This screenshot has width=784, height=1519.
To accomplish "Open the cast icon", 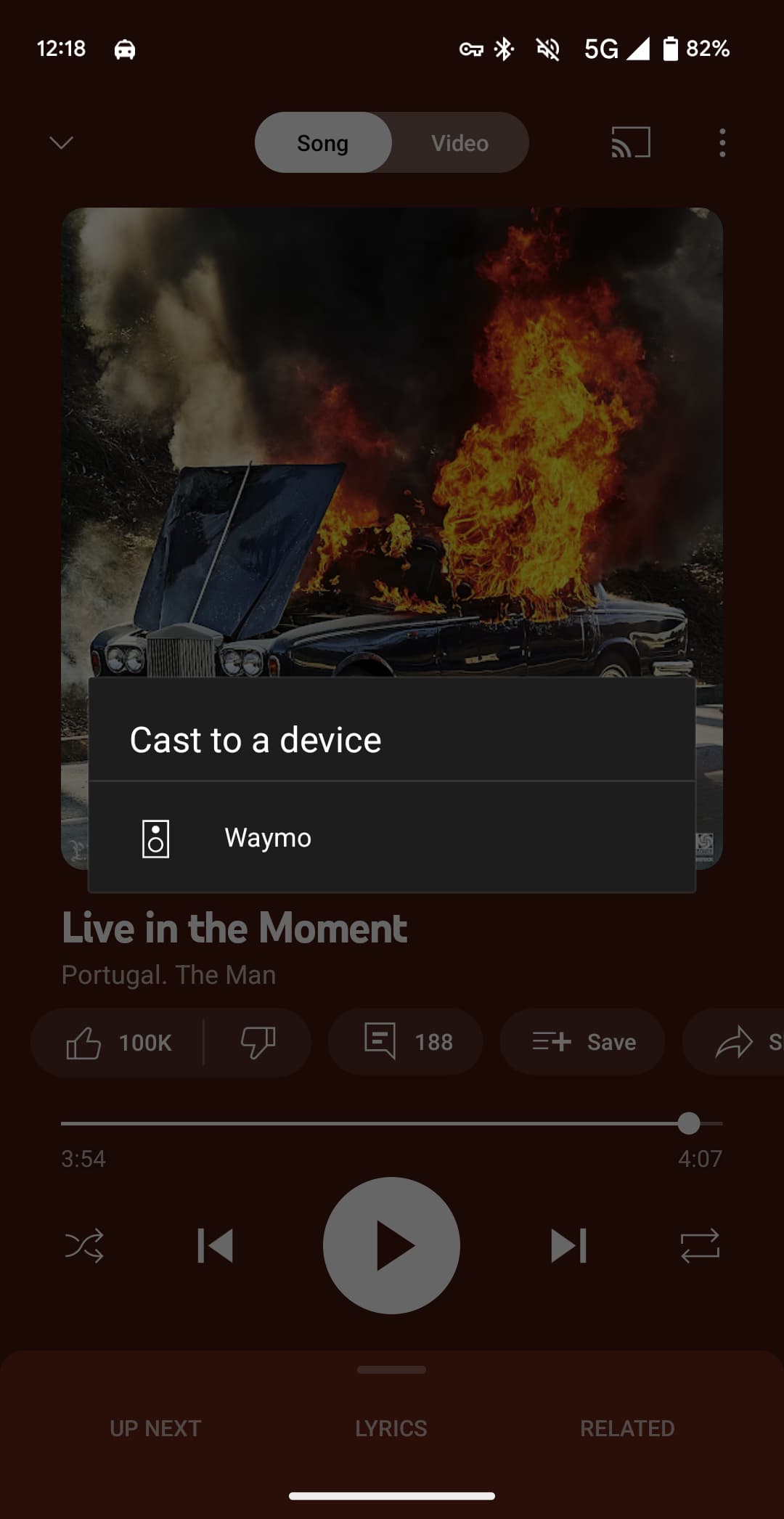I will pos(630,142).
